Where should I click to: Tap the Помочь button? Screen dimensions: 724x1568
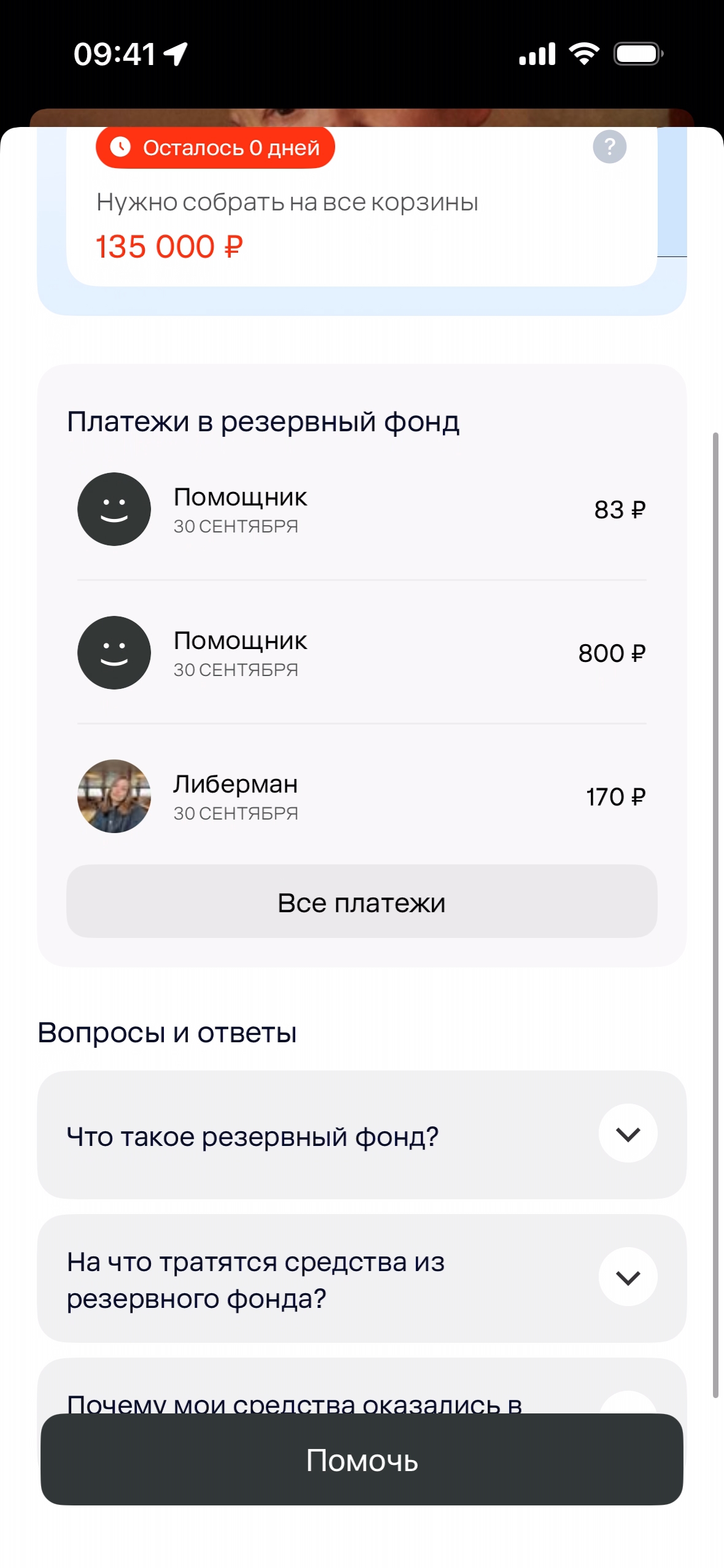(361, 1460)
